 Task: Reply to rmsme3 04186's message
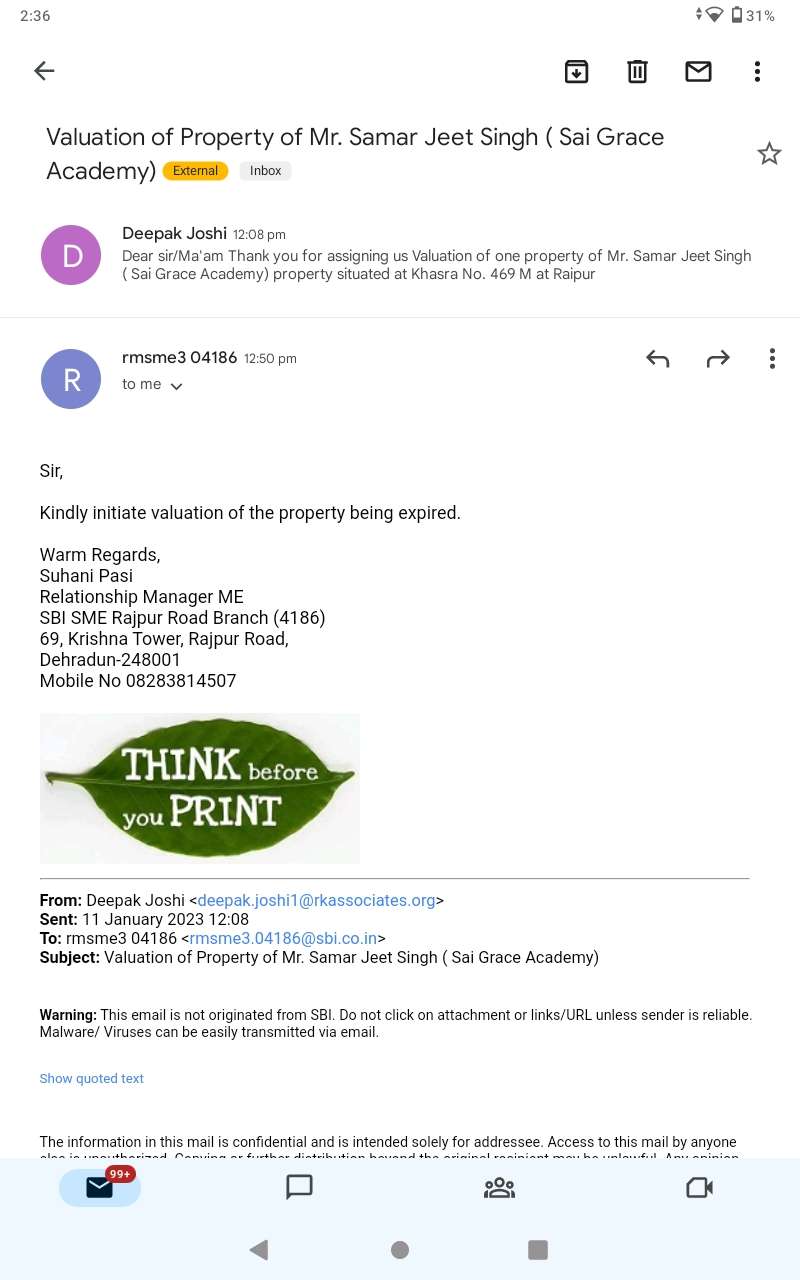[x=657, y=359]
